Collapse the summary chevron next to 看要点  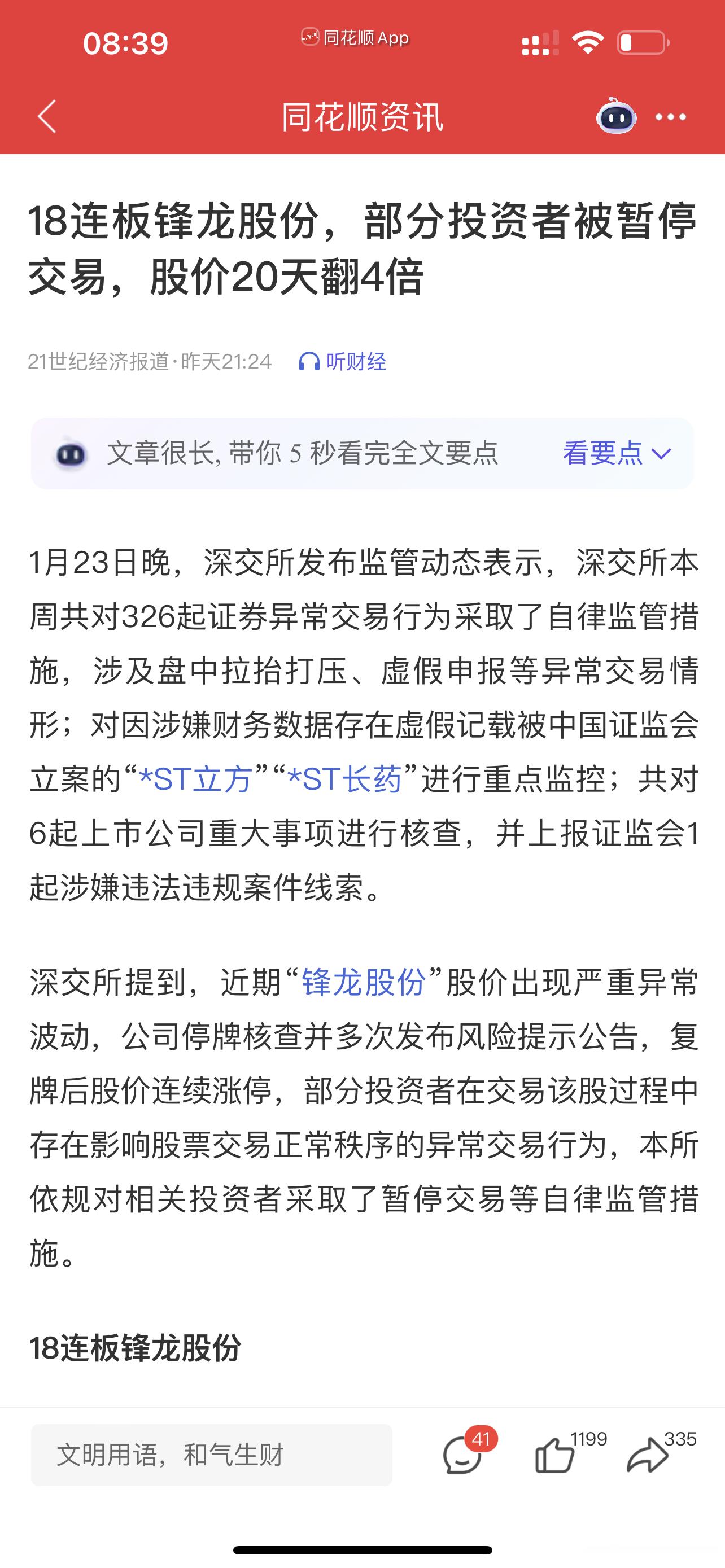click(661, 453)
